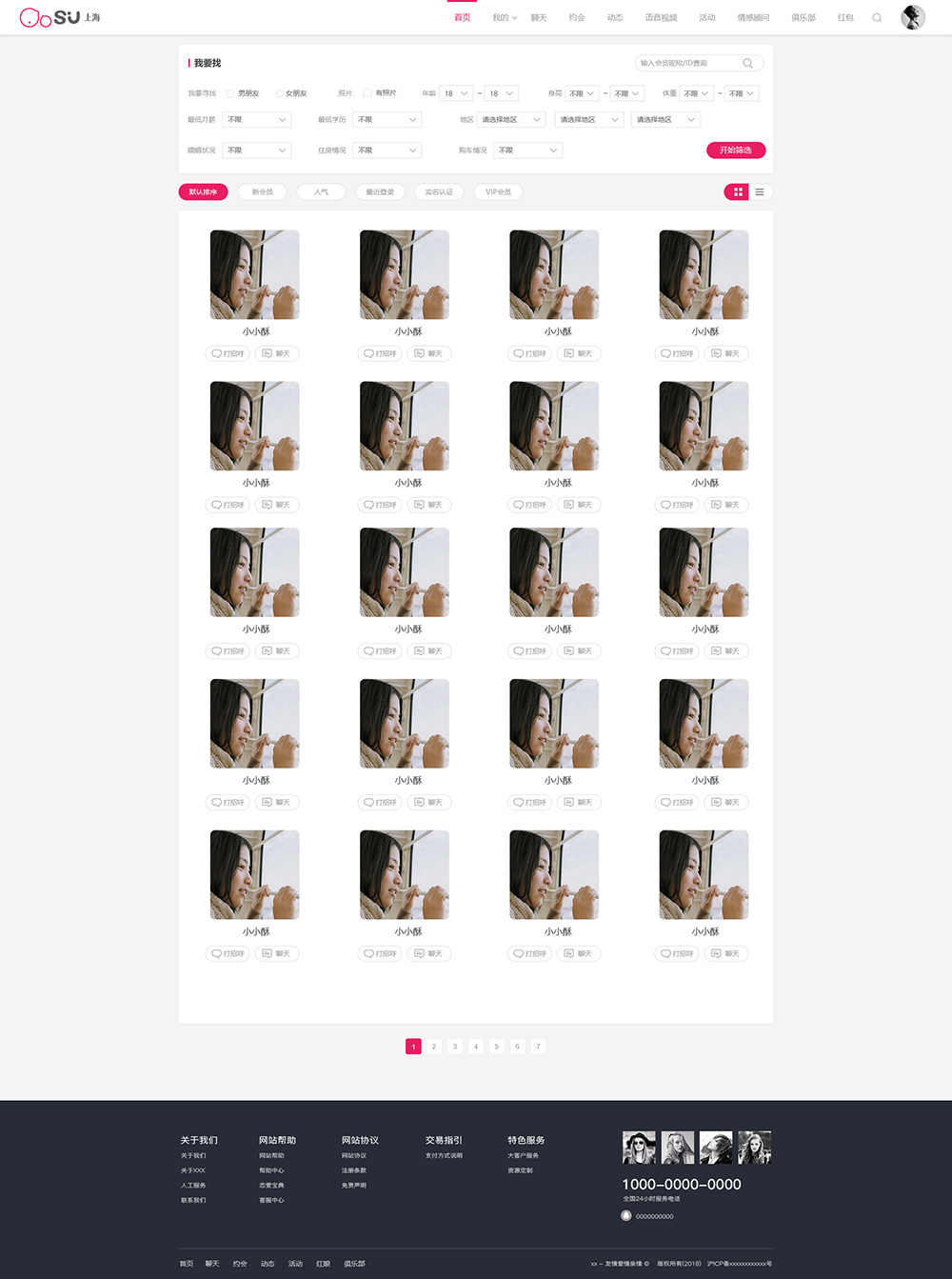Tap the 开始筛选 button
Viewport: 952px width, 1279px height.
735,150
